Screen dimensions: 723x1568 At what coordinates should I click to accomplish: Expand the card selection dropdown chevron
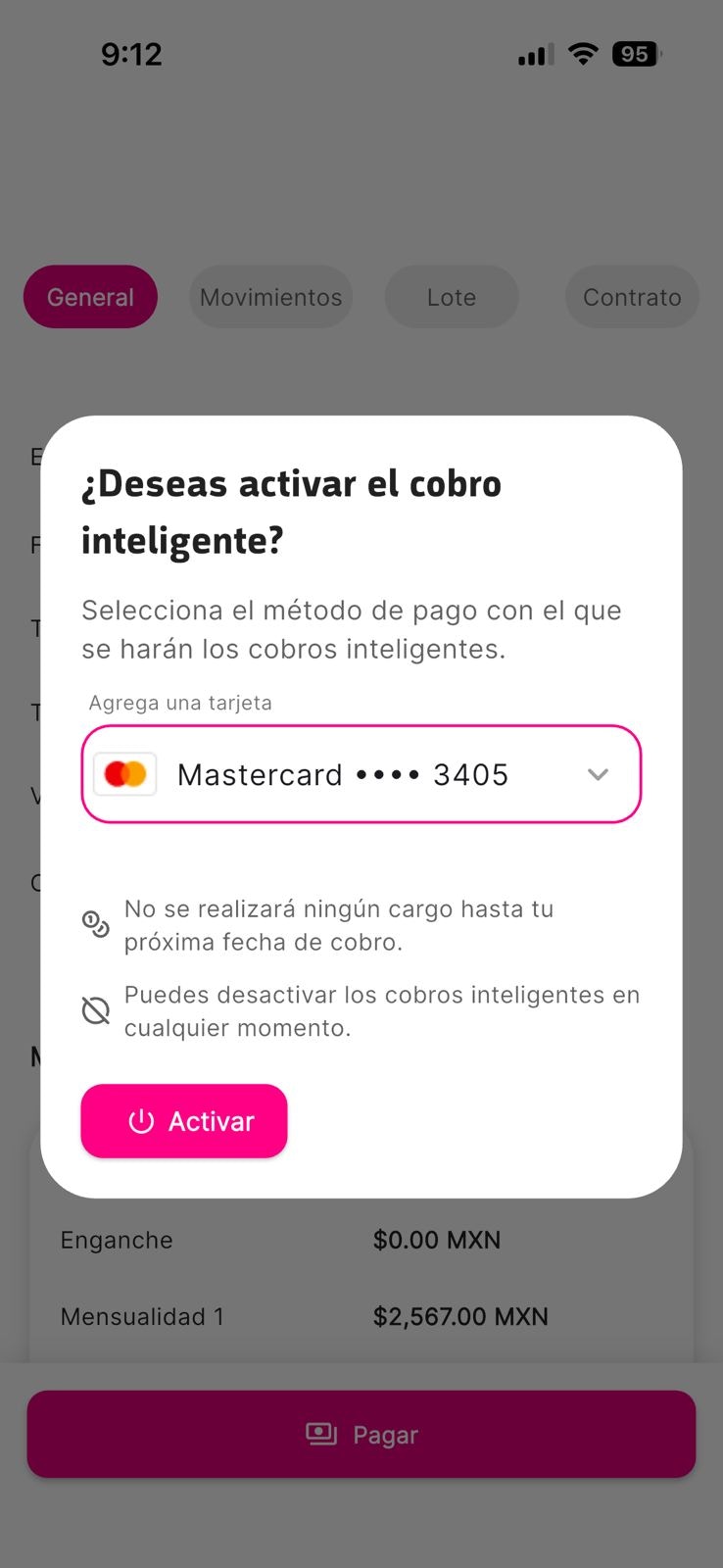click(598, 774)
